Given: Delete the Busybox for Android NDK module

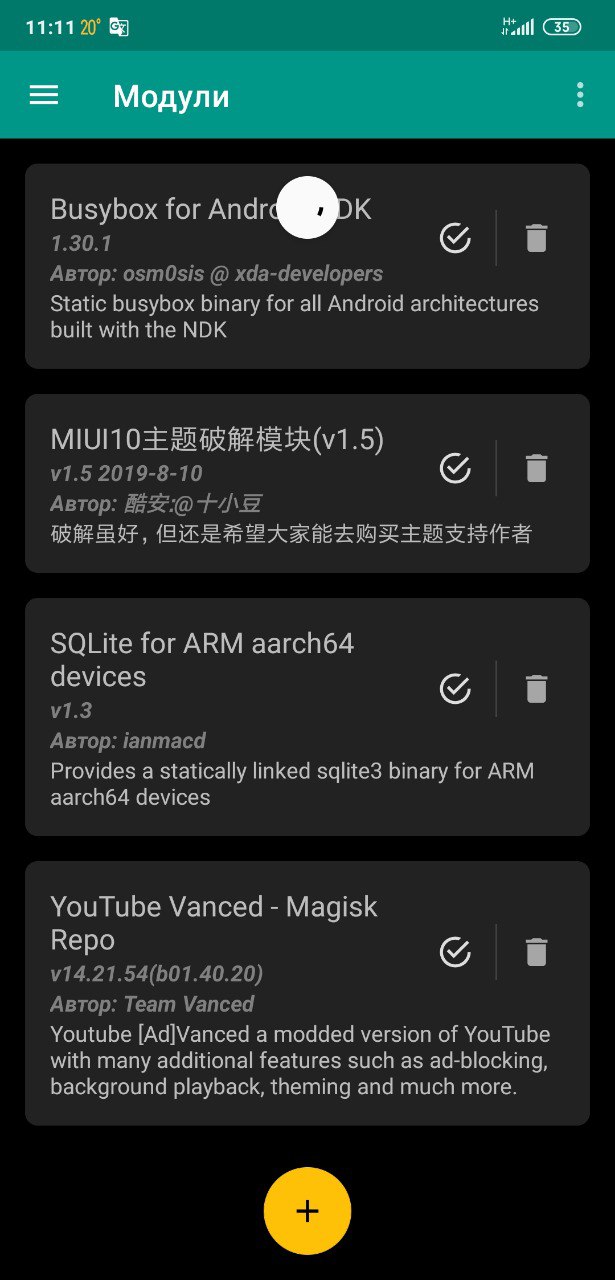Looking at the screenshot, I should pyautogui.click(x=537, y=238).
